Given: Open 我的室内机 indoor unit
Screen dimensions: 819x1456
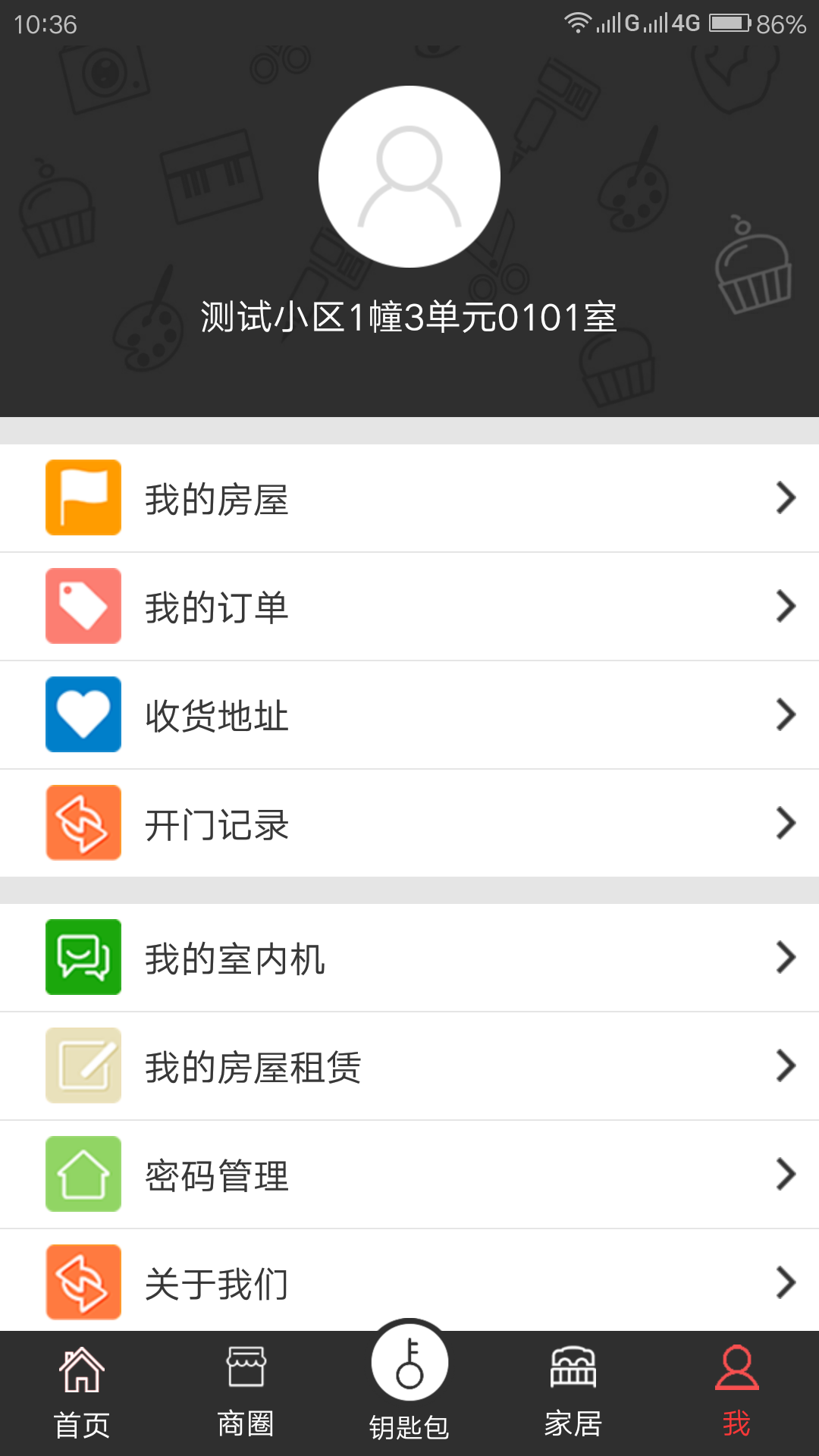Looking at the screenshot, I should pos(409,958).
